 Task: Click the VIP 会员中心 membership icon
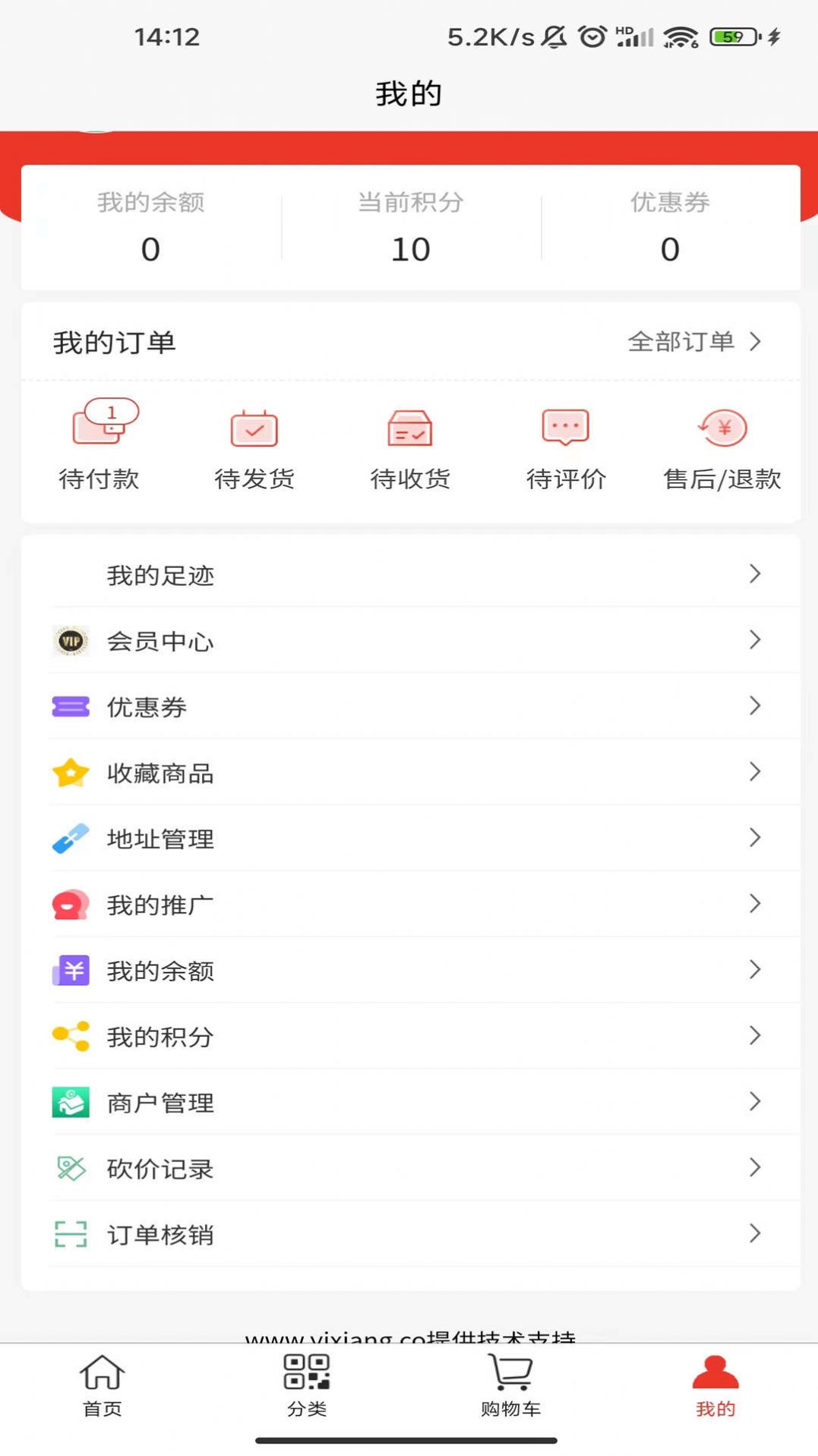71,640
